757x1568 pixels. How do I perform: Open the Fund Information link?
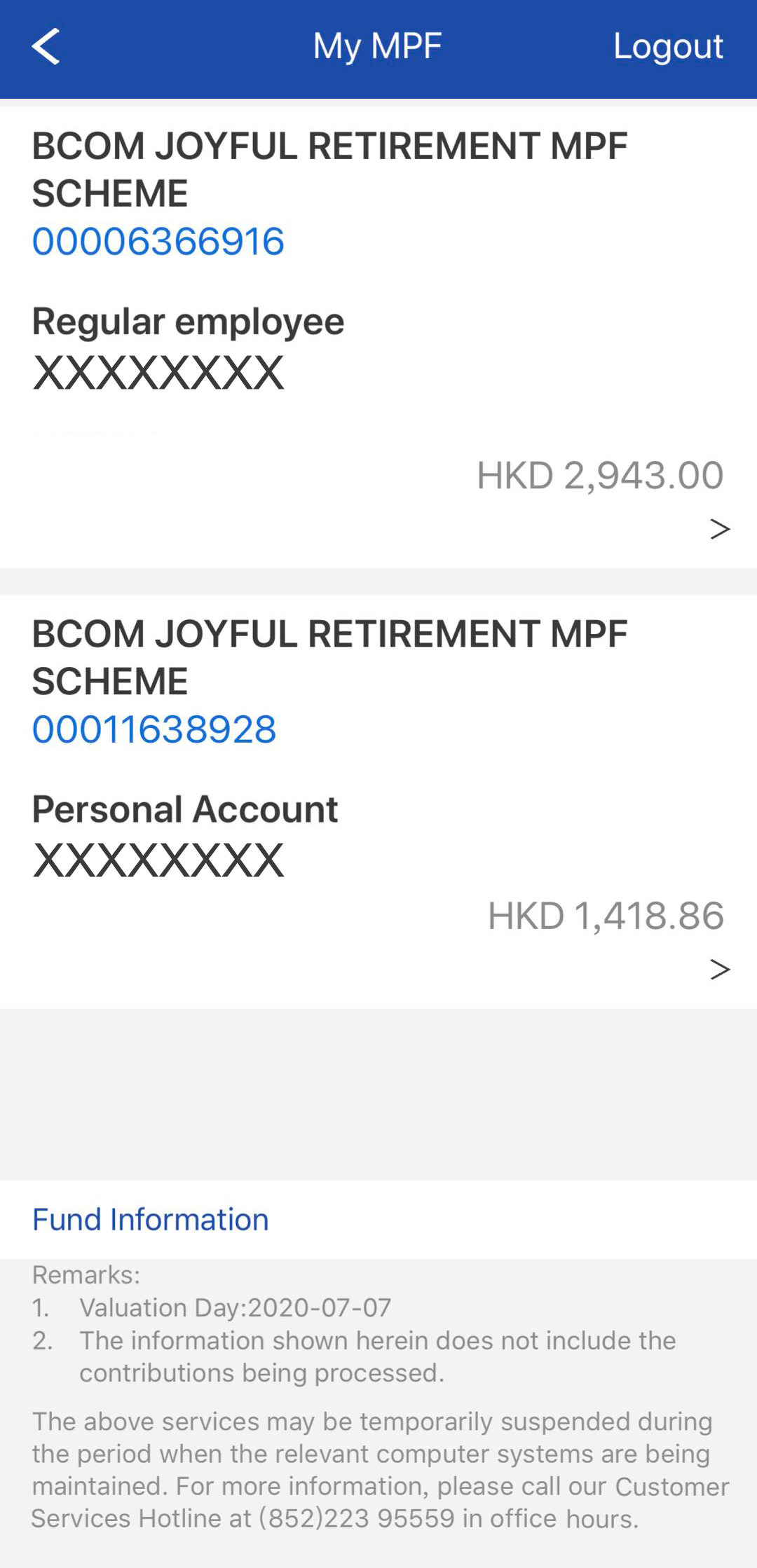pyautogui.click(x=151, y=1220)
